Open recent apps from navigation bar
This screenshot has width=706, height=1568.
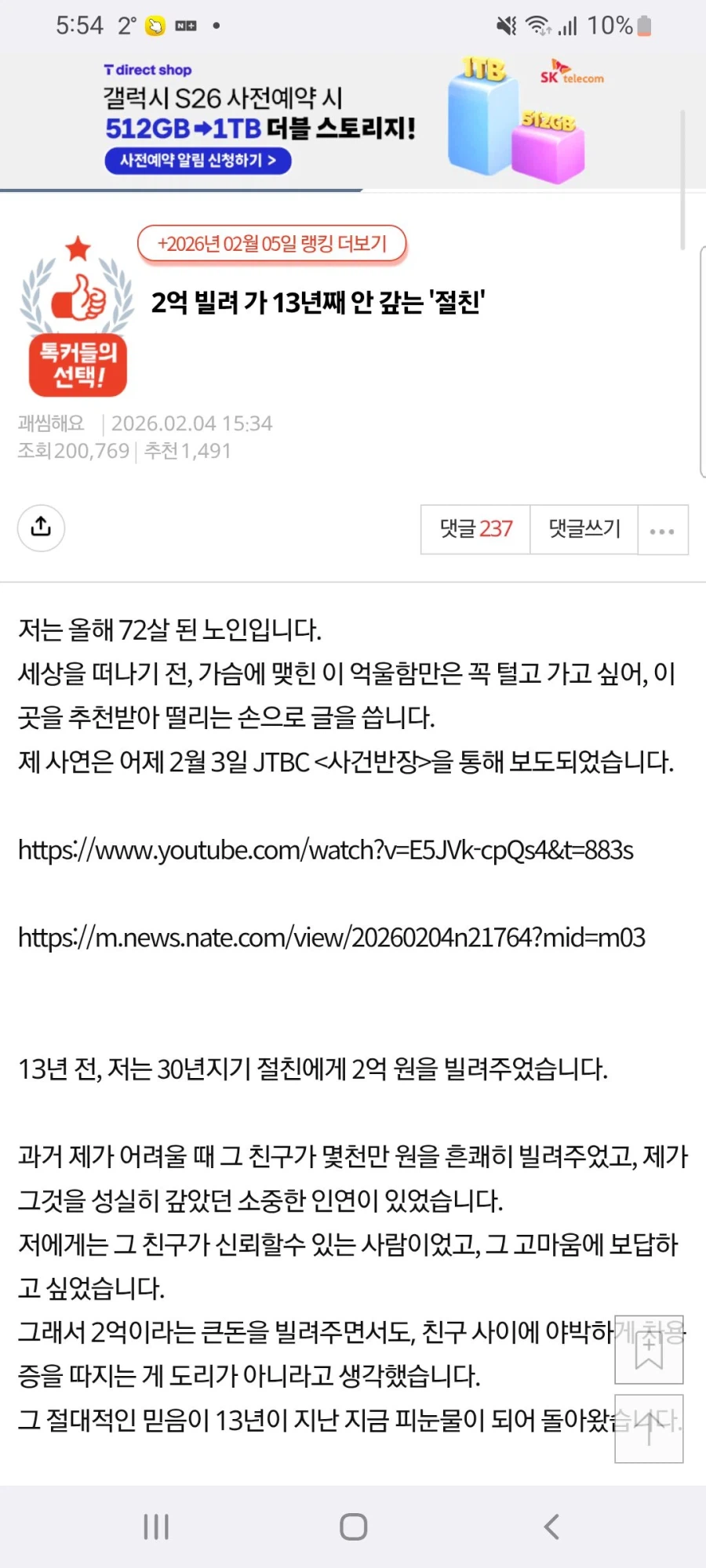(156, 1526)
